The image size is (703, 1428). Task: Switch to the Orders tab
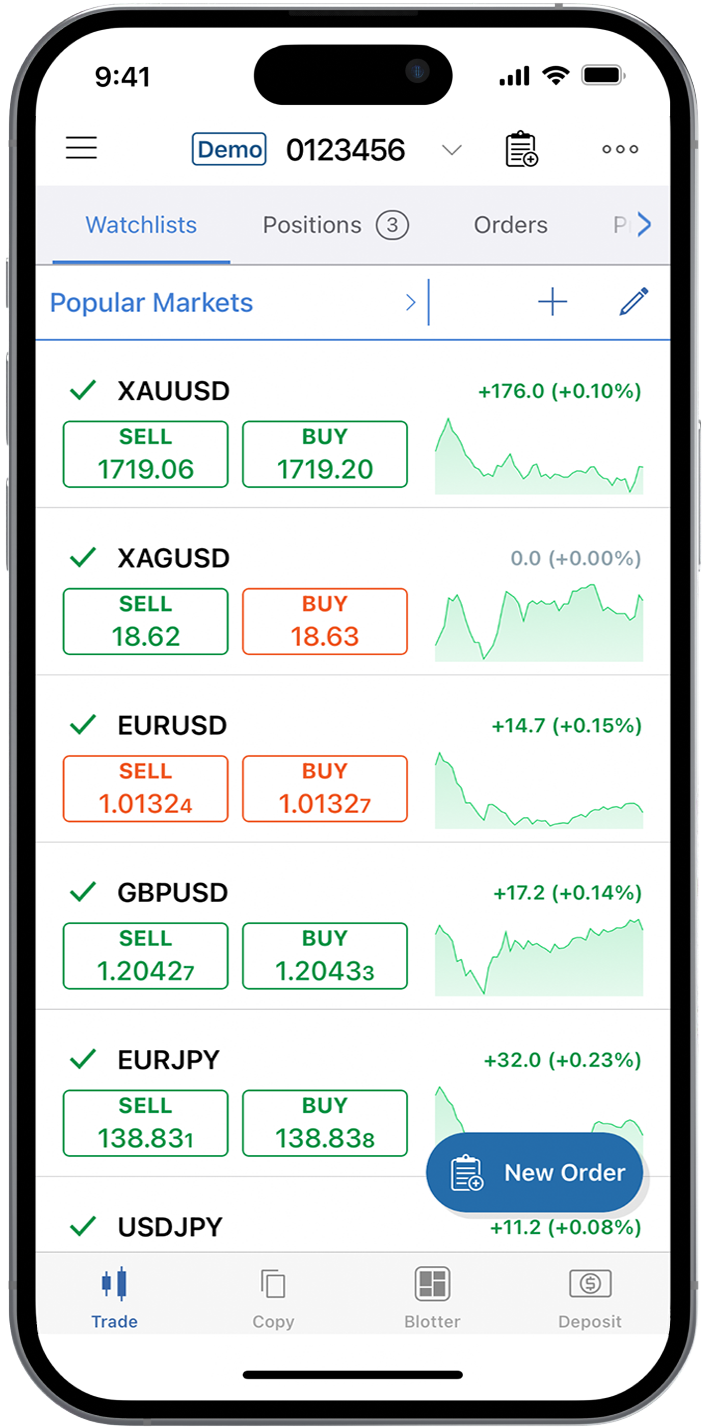tap(510, 225)
